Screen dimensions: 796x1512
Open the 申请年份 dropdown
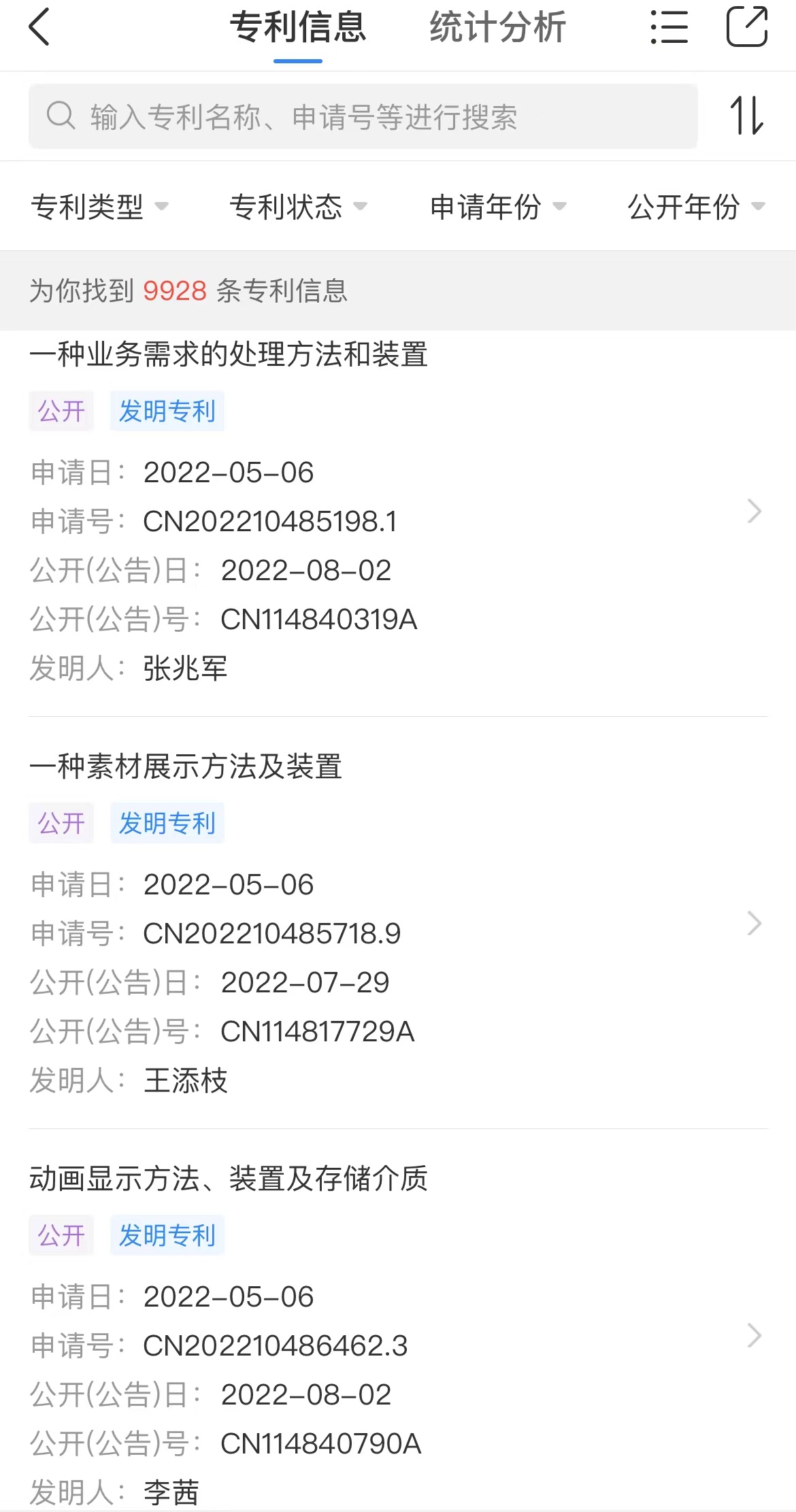[498, 207]
